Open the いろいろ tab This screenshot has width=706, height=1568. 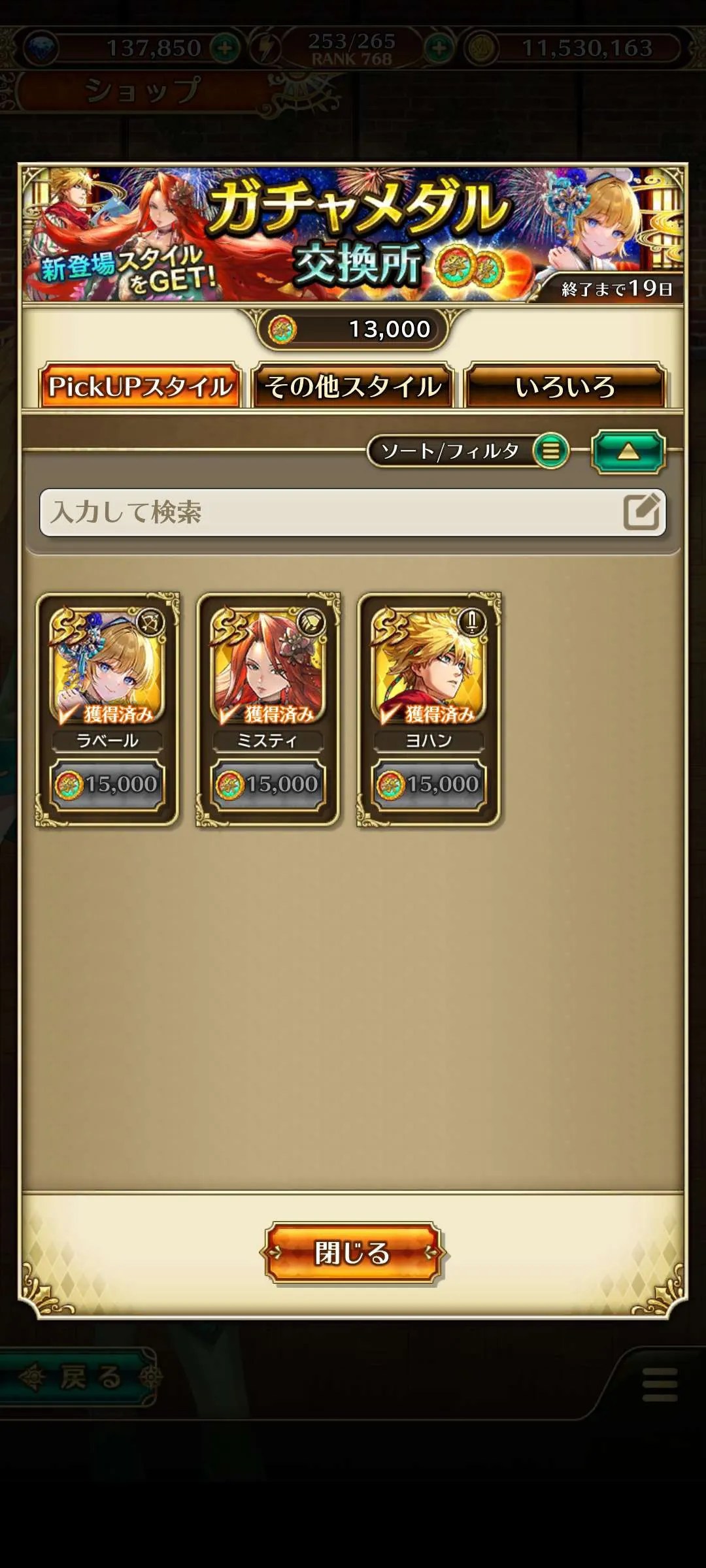pos(565,386)
